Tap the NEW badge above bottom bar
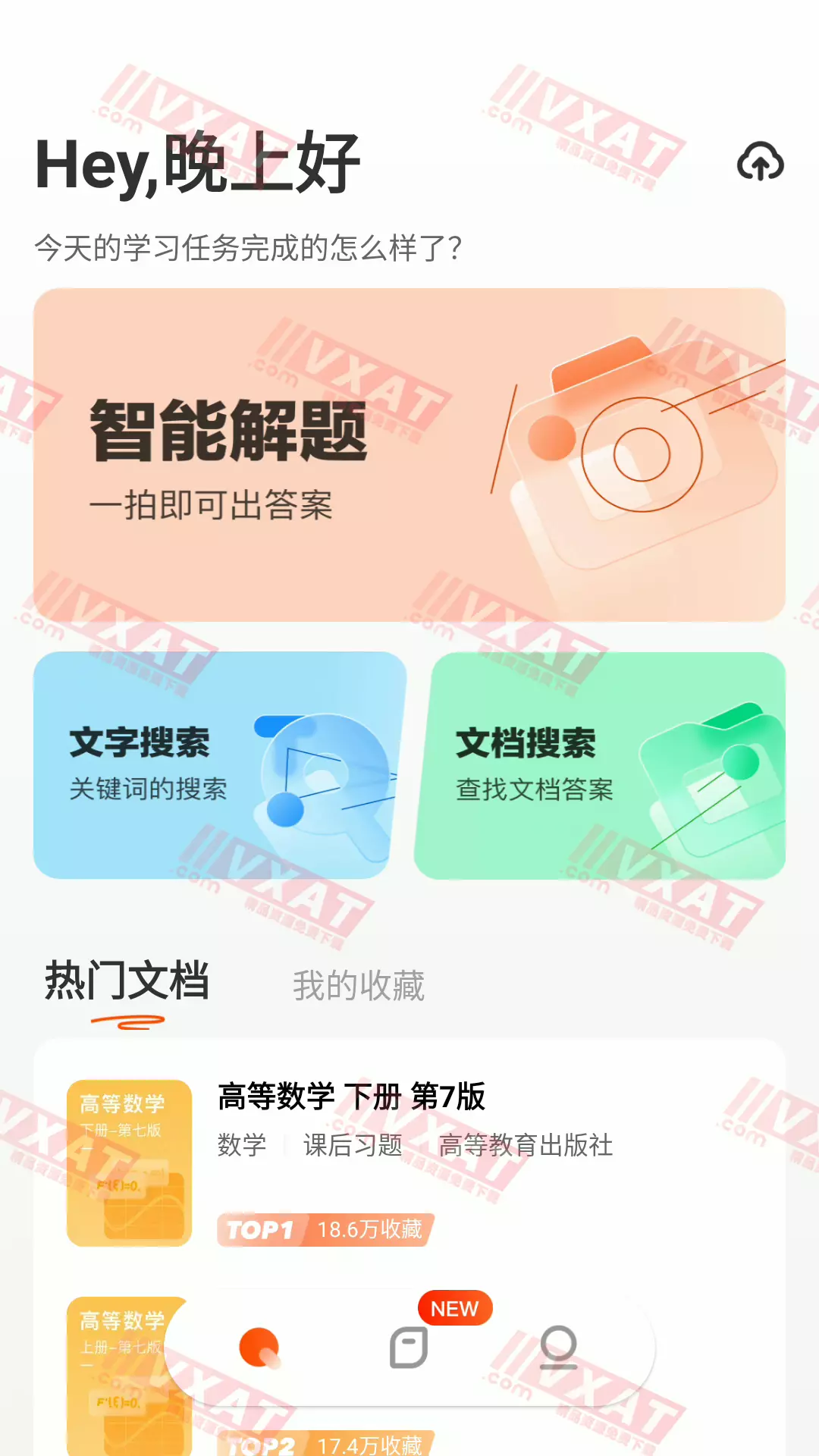819x1456 pixels. [x=453, y=1308]
